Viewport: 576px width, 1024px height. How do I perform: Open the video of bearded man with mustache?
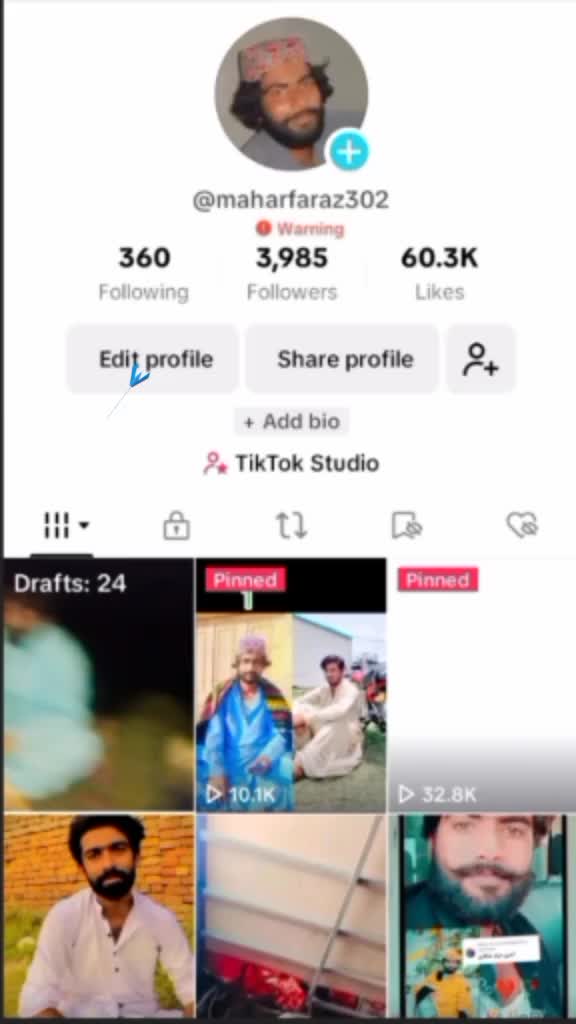483,916
